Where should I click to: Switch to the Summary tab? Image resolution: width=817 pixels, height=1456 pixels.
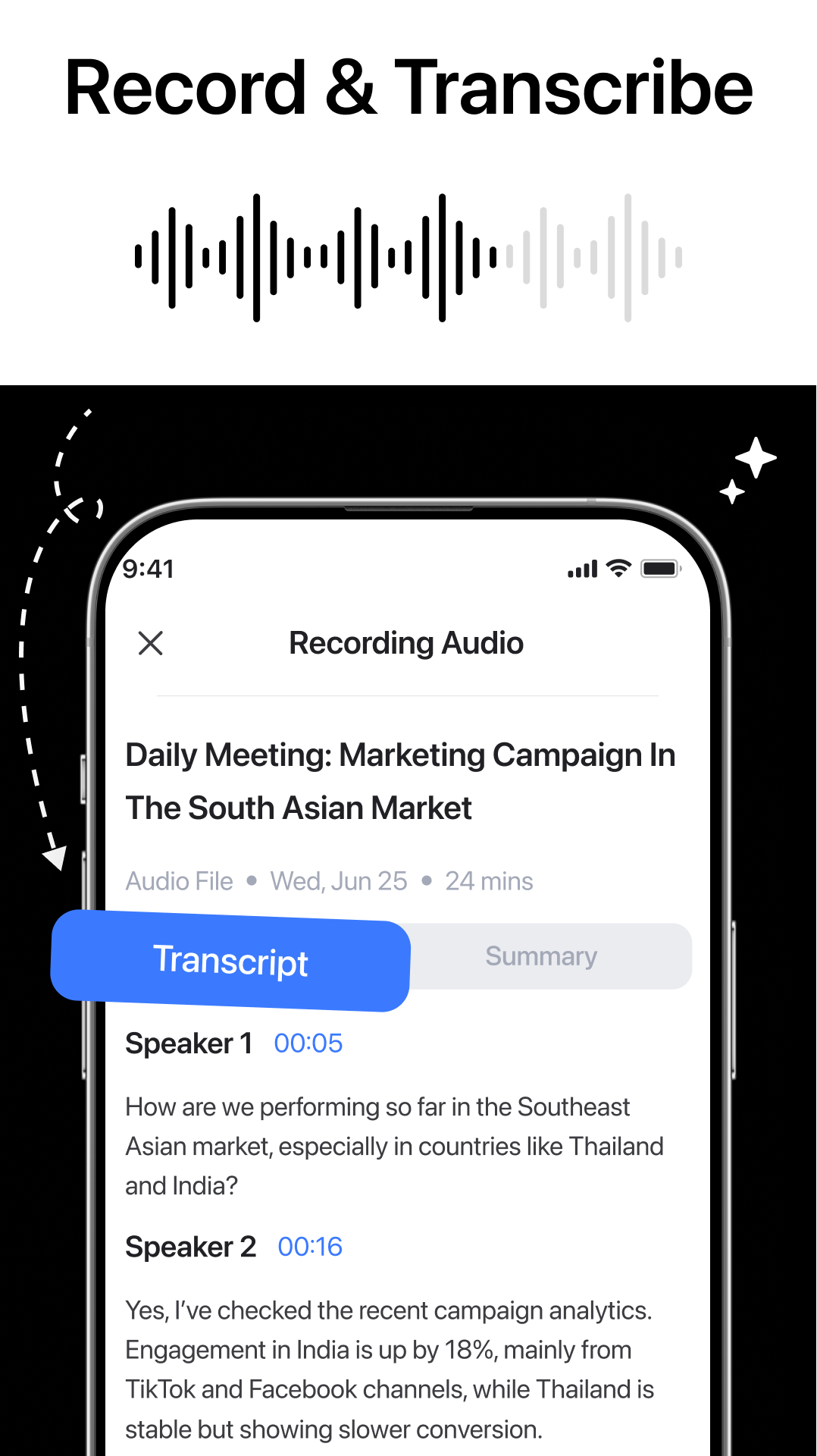tap(540, 956)
